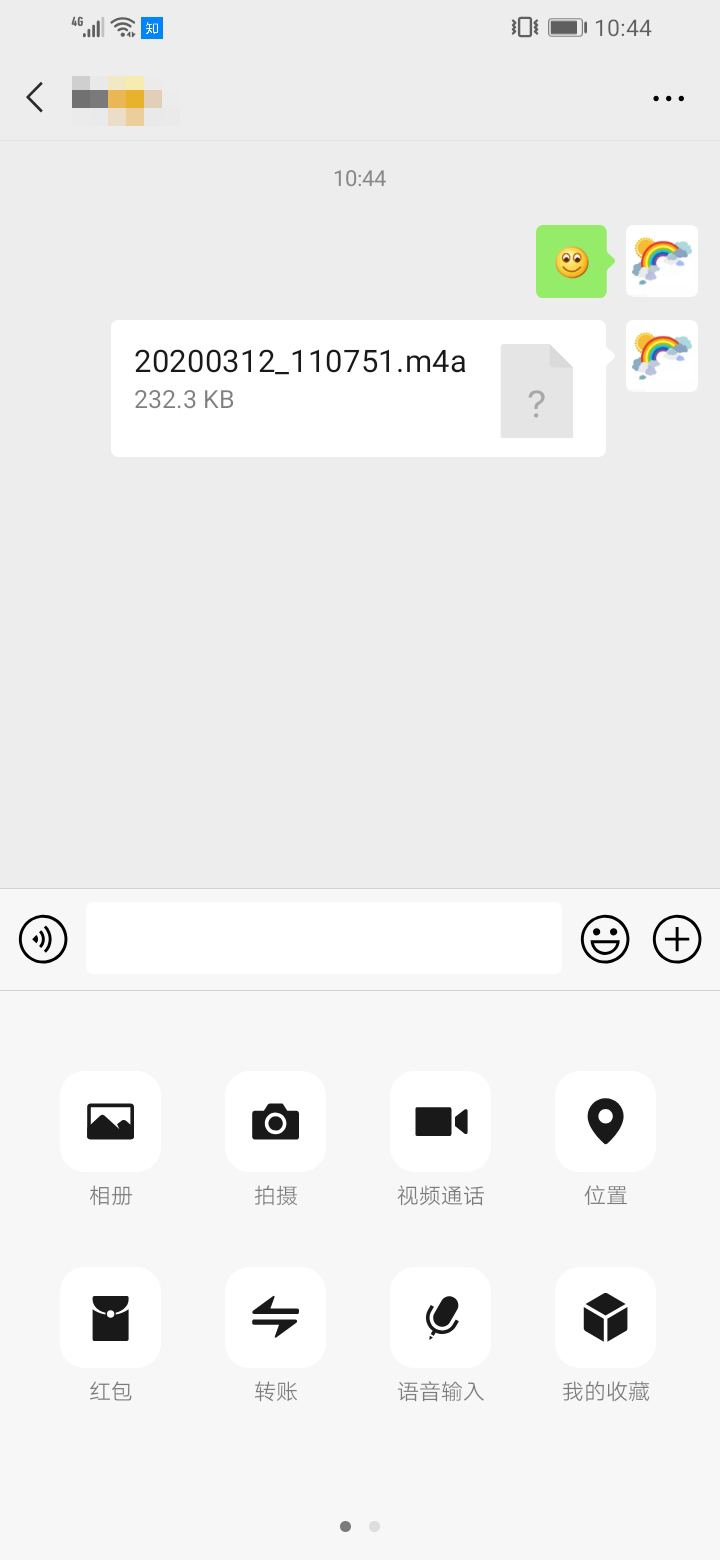This screenshot has width=720, height=1560.
Task: Start a 视频通话 video call
Action: click(x=440, y=1121)
